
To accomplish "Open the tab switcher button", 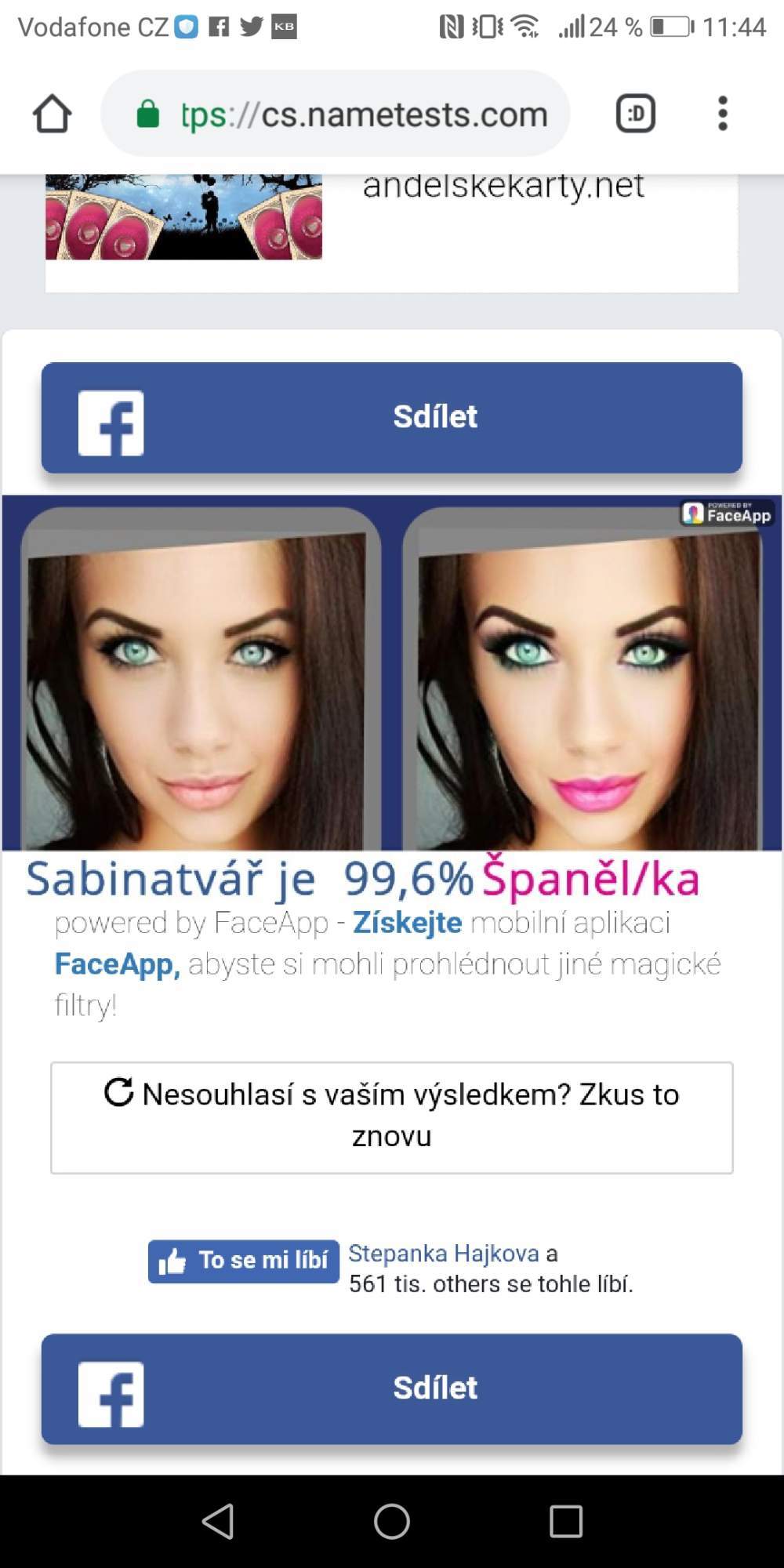I will [635, 114].
